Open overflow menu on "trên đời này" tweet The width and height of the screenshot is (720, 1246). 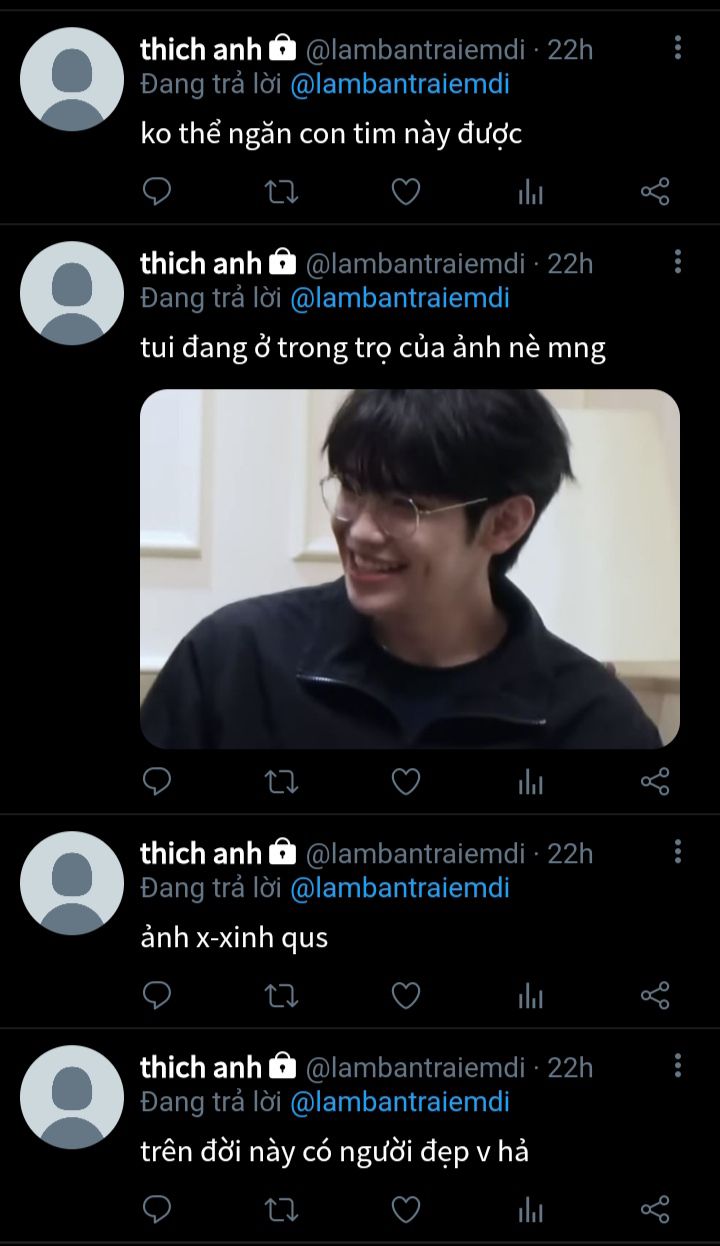click(678, 1066)
